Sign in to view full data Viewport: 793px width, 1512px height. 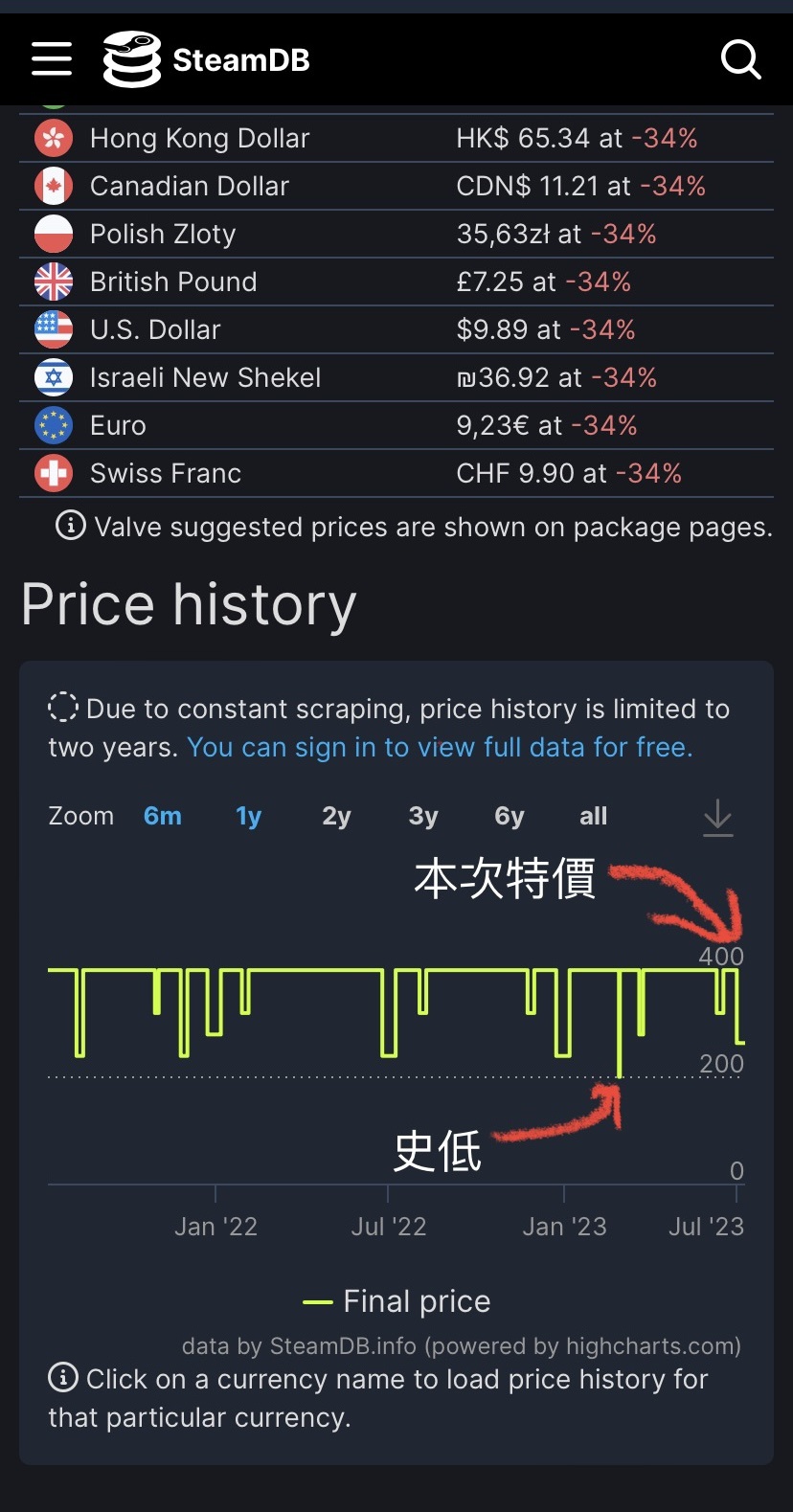[x=440, y=747]
